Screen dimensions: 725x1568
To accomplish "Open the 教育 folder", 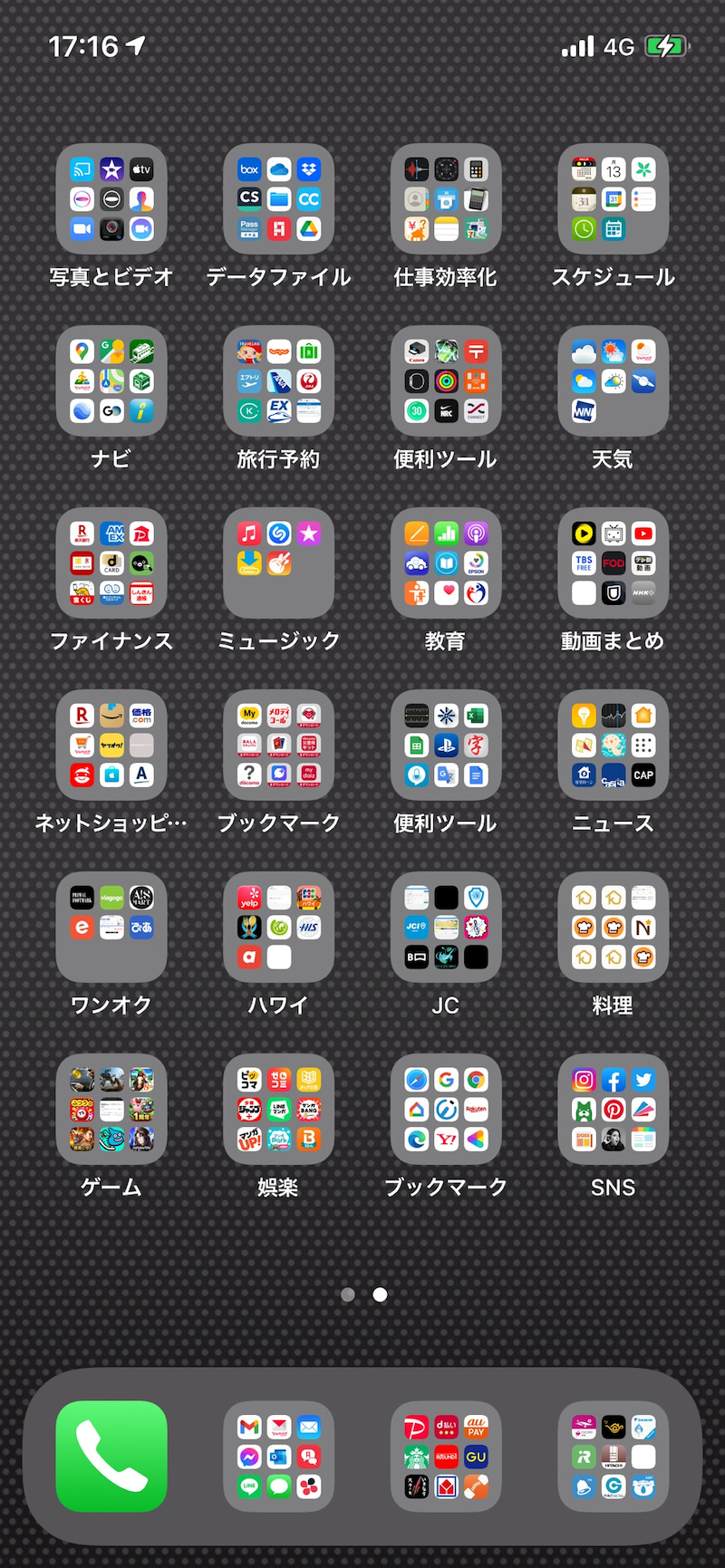I will (x=446, y=563).
